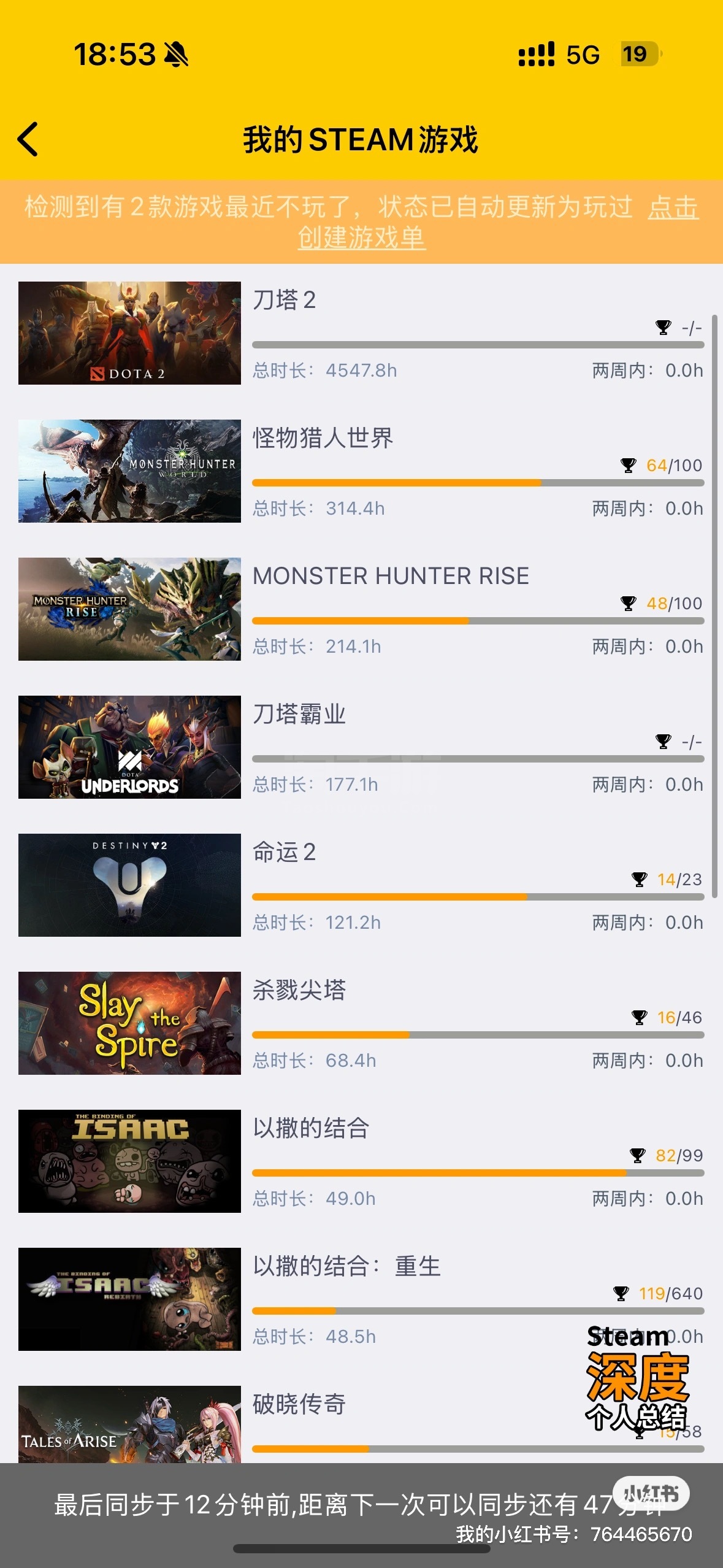Image resolution: width=723 pixels, height=1568 pixels.
Task: Open the 刀塔 2 game entry
Action: pyautogui.click(x=361, y=333)
